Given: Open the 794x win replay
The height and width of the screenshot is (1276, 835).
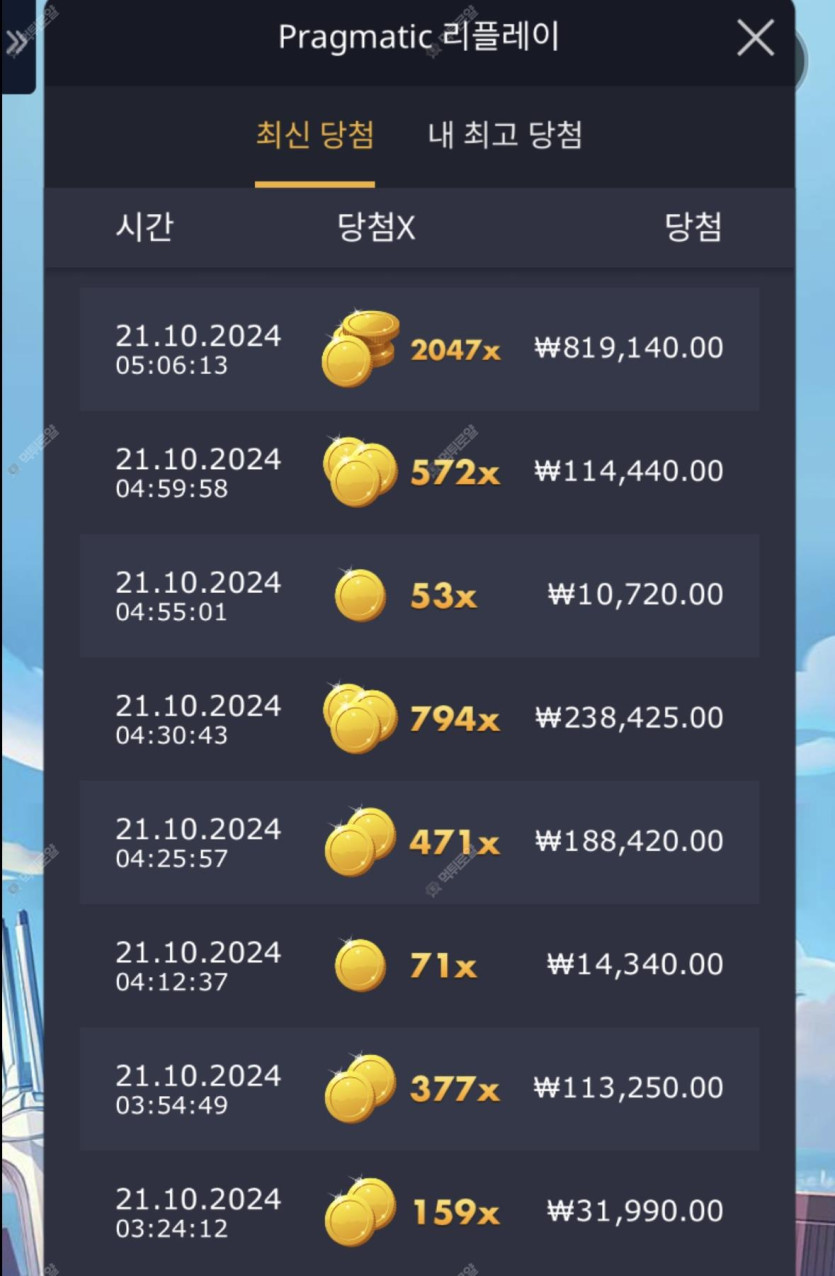Looking at the screenshot, I should [x=419, y=718].
